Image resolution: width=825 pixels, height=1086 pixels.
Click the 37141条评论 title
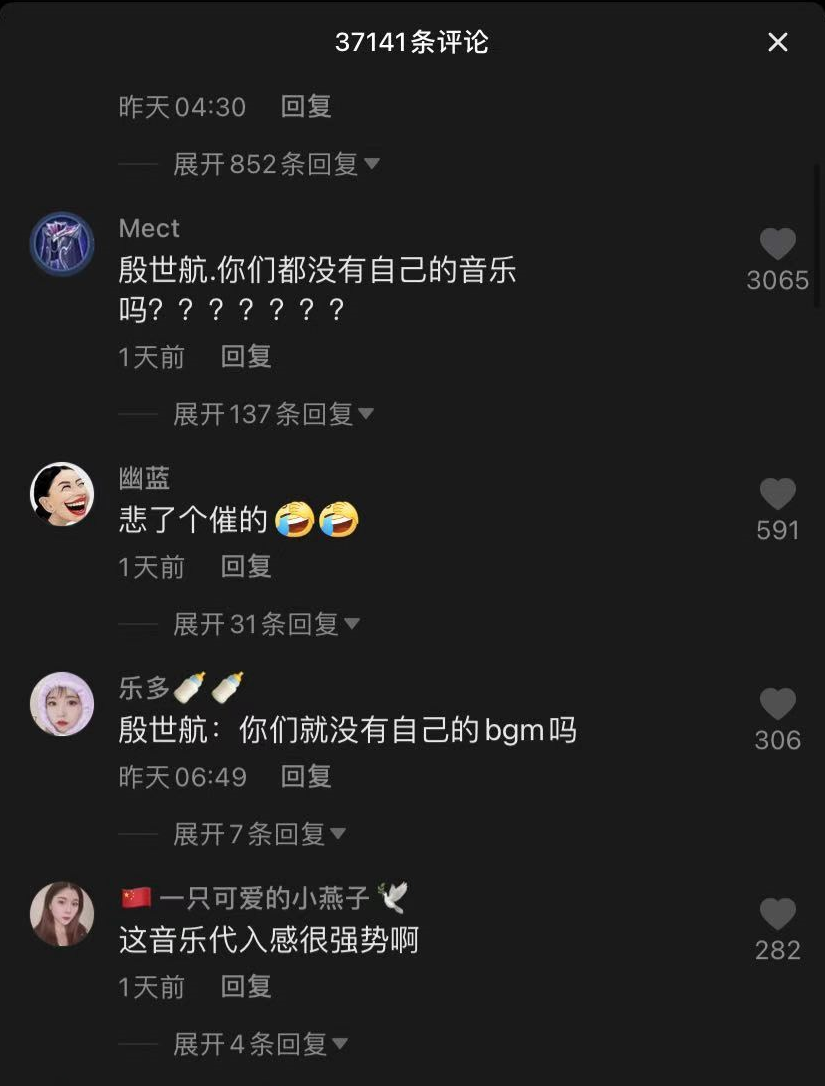click(x=412, y=43)
